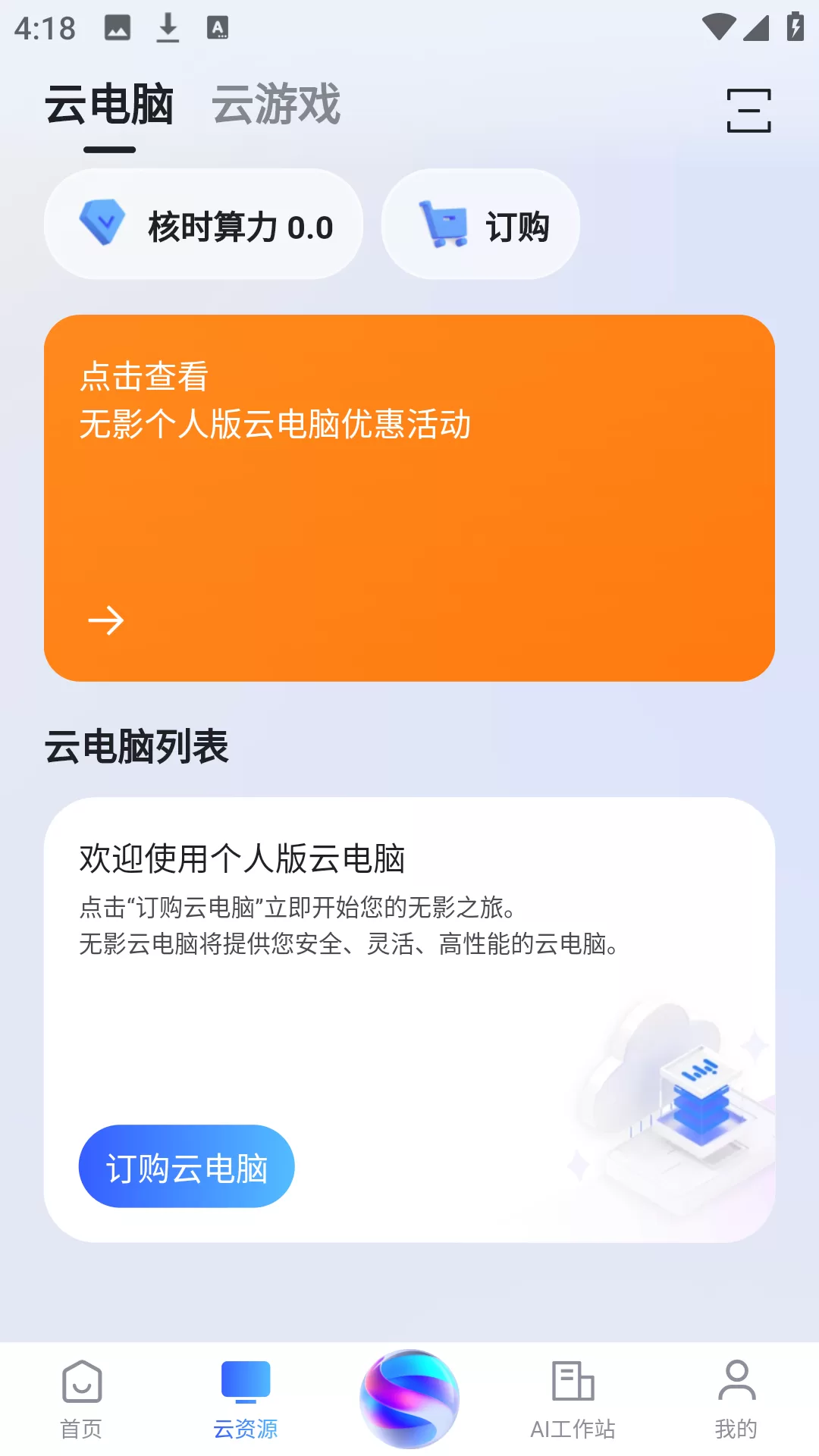Stay on the 云电脑 tab
This screenshot has width=819, height=1456.
coord(108,106)
